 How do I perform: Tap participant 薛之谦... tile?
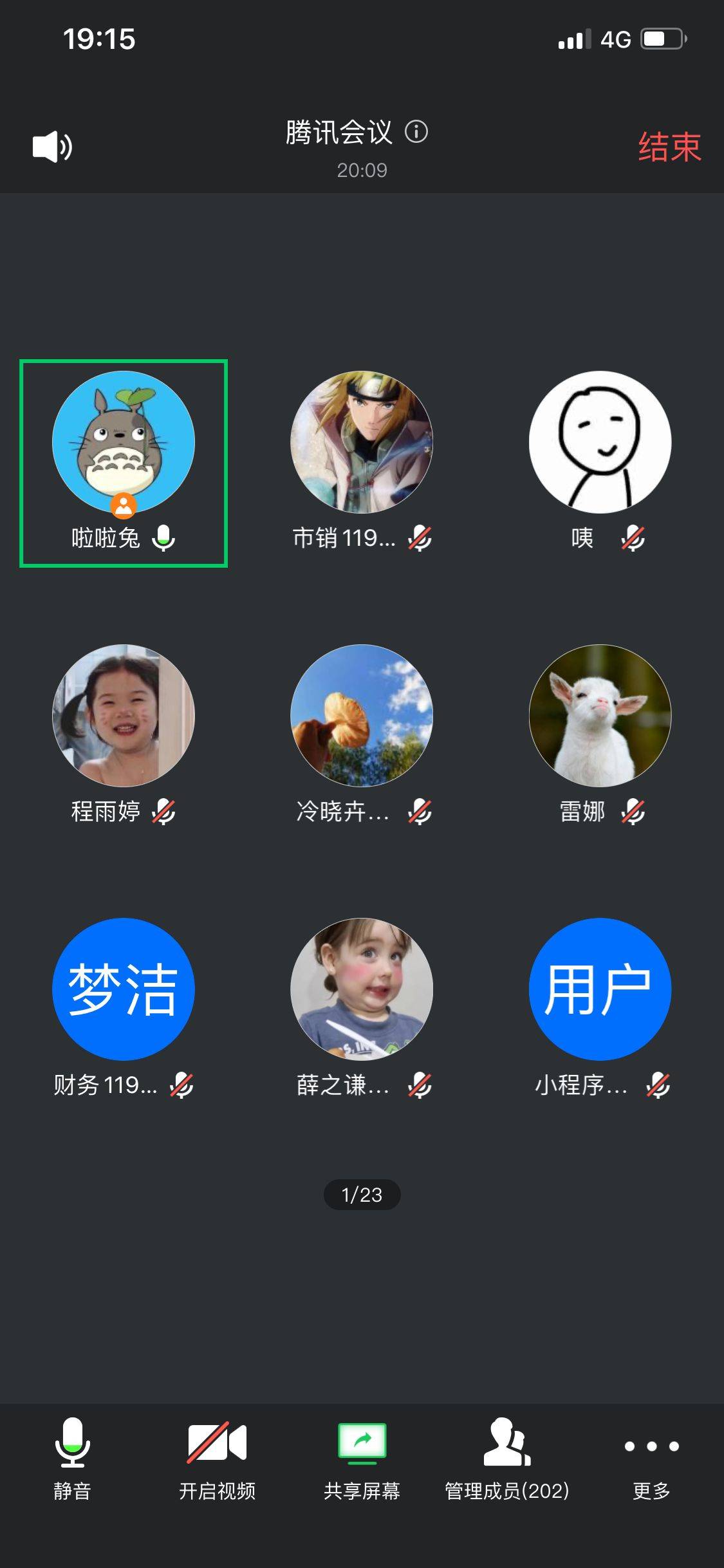362,989
